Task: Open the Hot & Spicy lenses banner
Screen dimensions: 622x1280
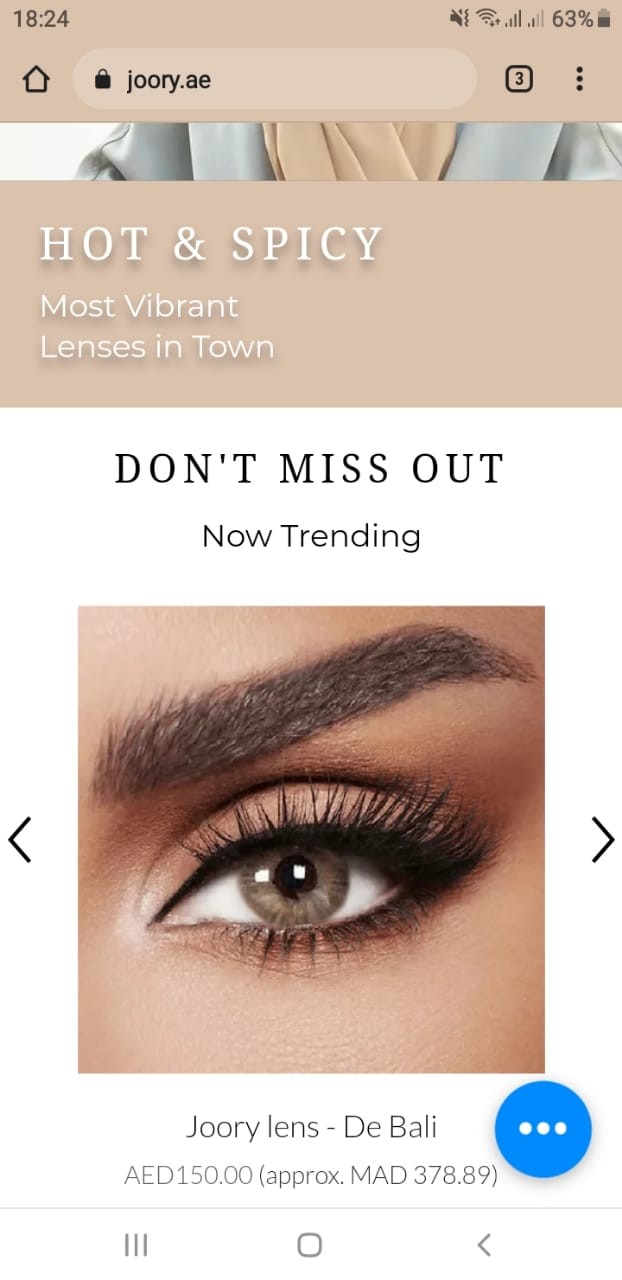Action: coord(311,294)
